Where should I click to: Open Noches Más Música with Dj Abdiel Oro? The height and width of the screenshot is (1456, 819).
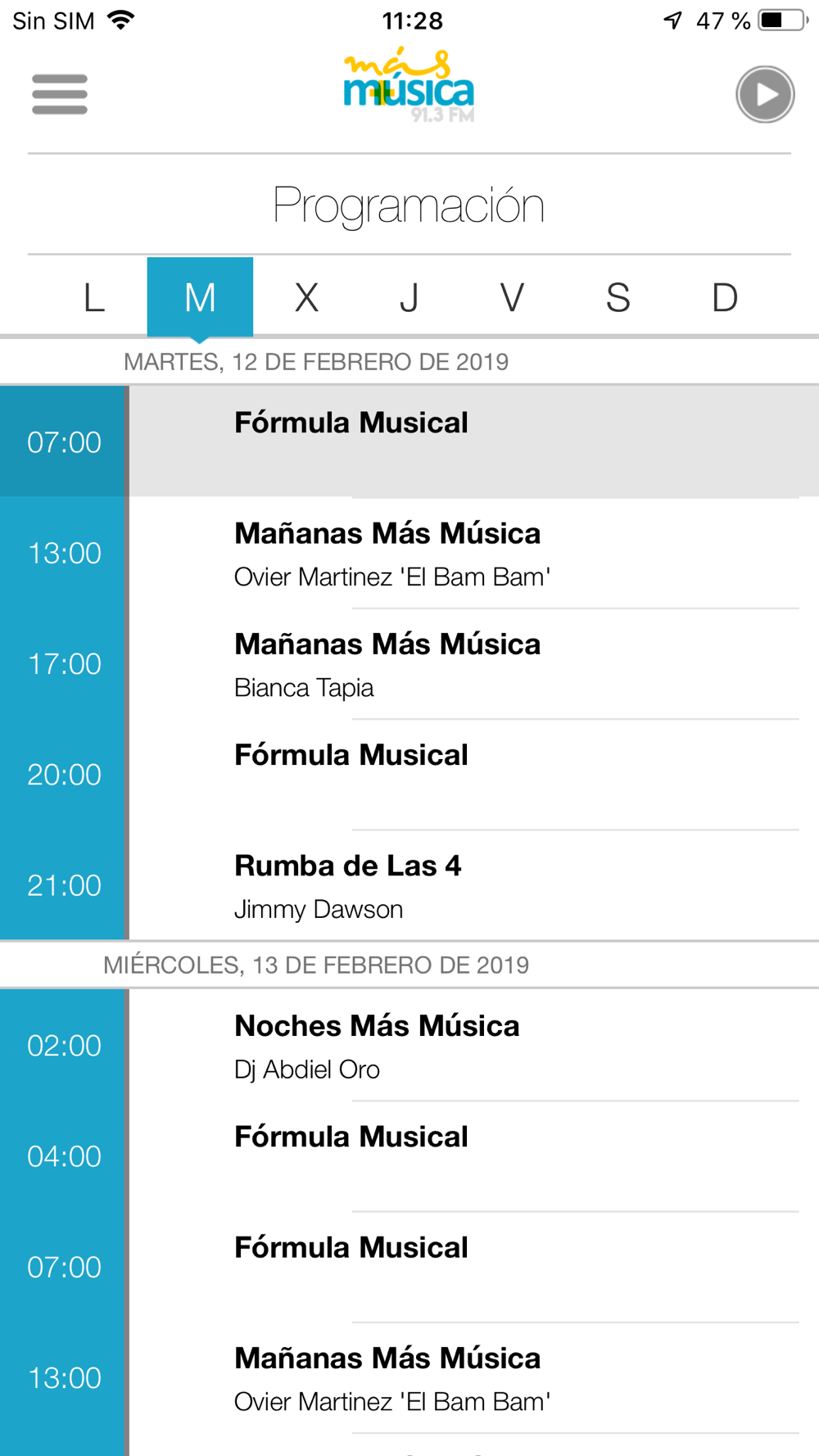[x=409, y=1045]
